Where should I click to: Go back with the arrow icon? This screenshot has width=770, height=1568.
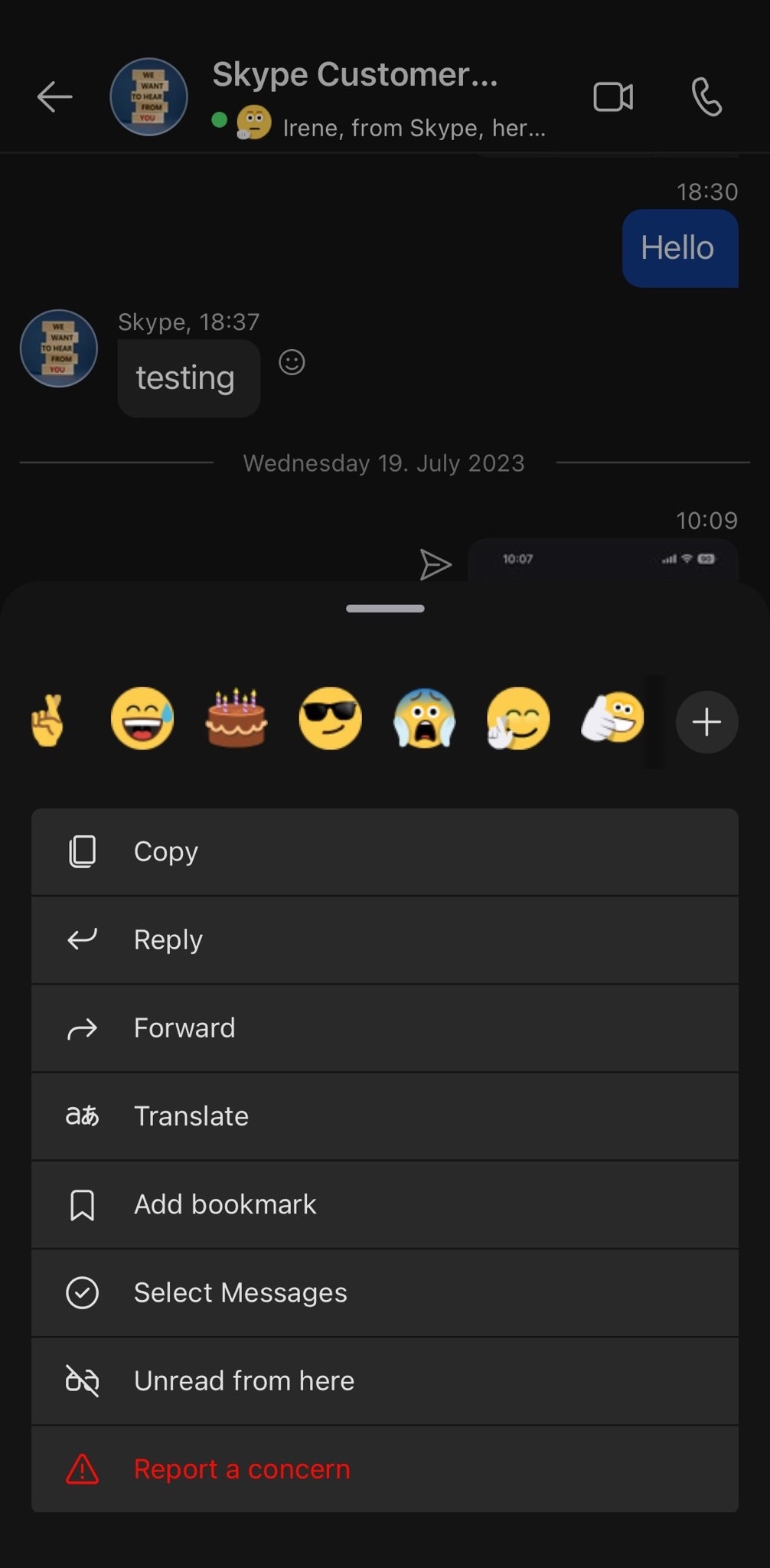click(x=54, y=97)
